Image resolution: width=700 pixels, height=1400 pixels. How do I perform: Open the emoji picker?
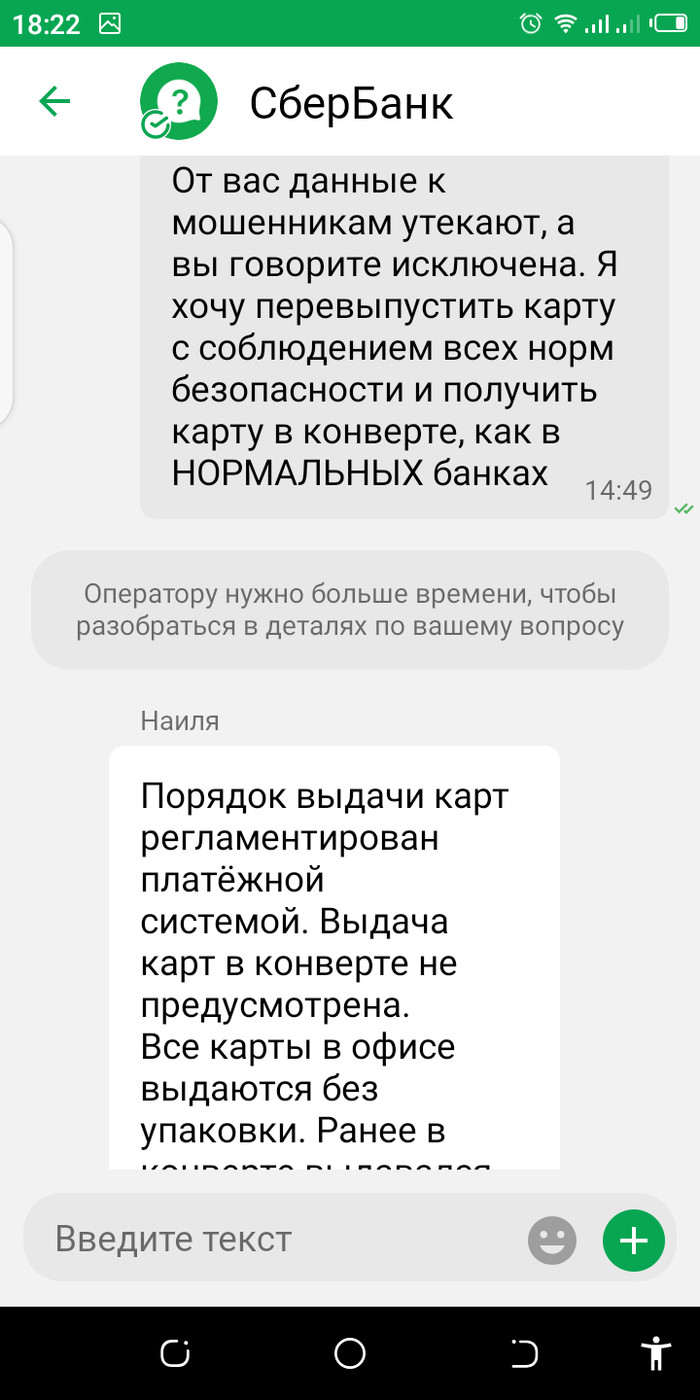(x=552, y=1241)
